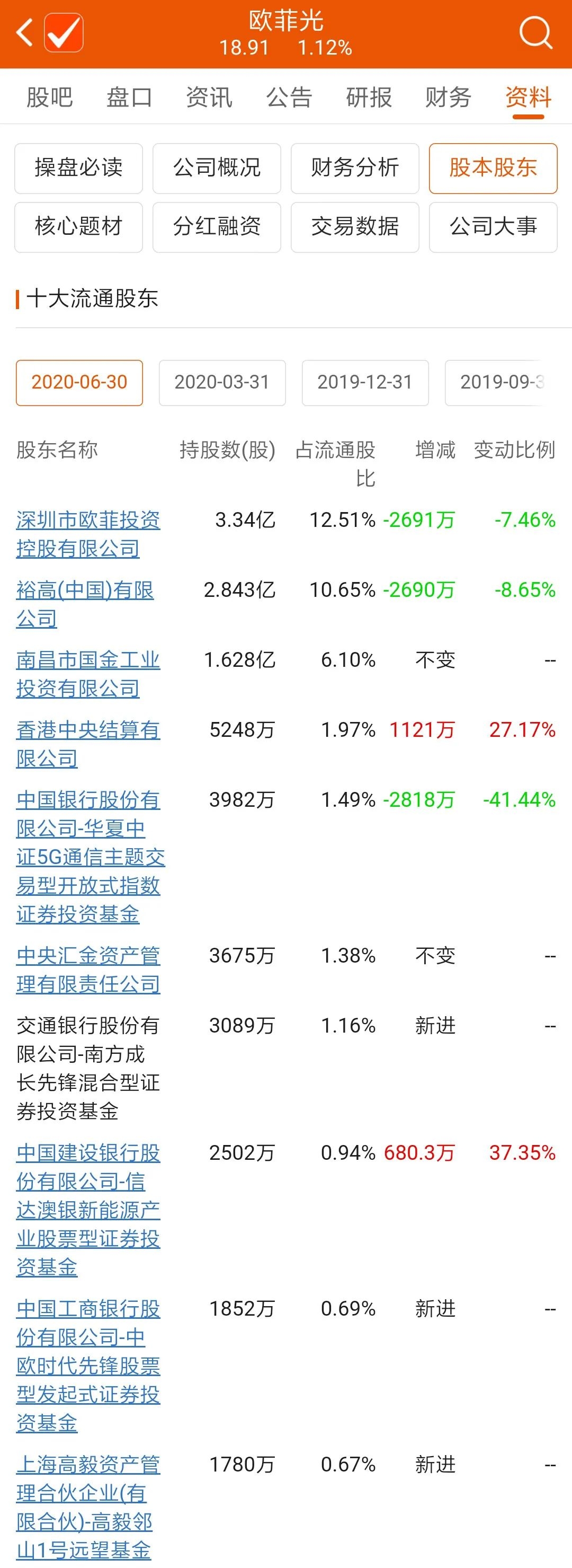Switch to the 研报 tab
The image size is (572, 1568).
pyautogui.click(x=369, y=98)
